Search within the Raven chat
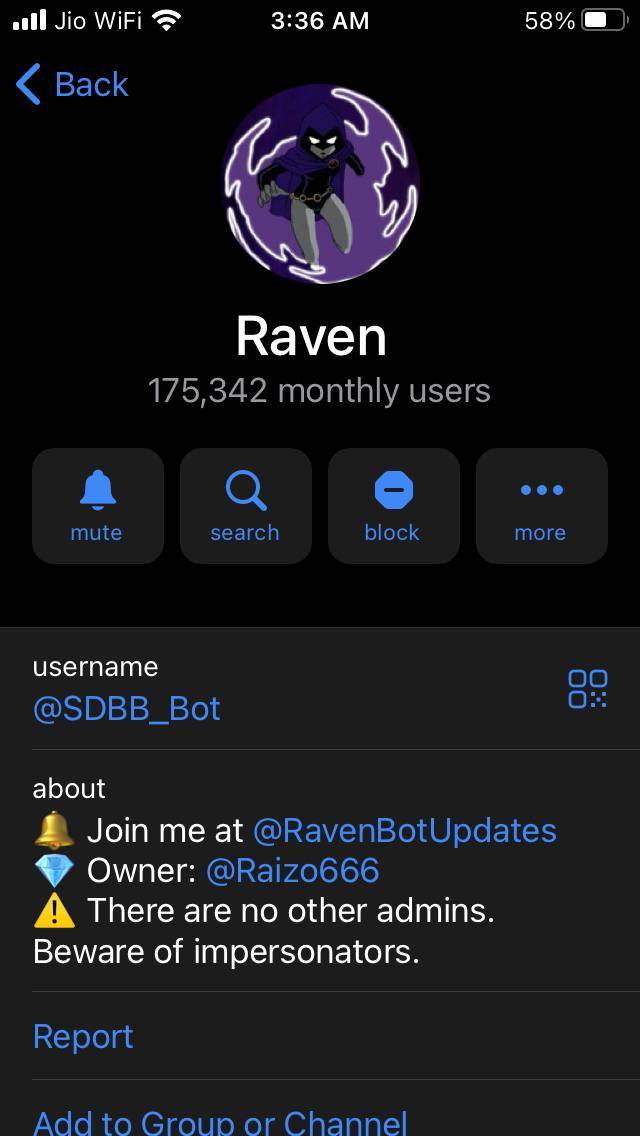 [245, 505]
